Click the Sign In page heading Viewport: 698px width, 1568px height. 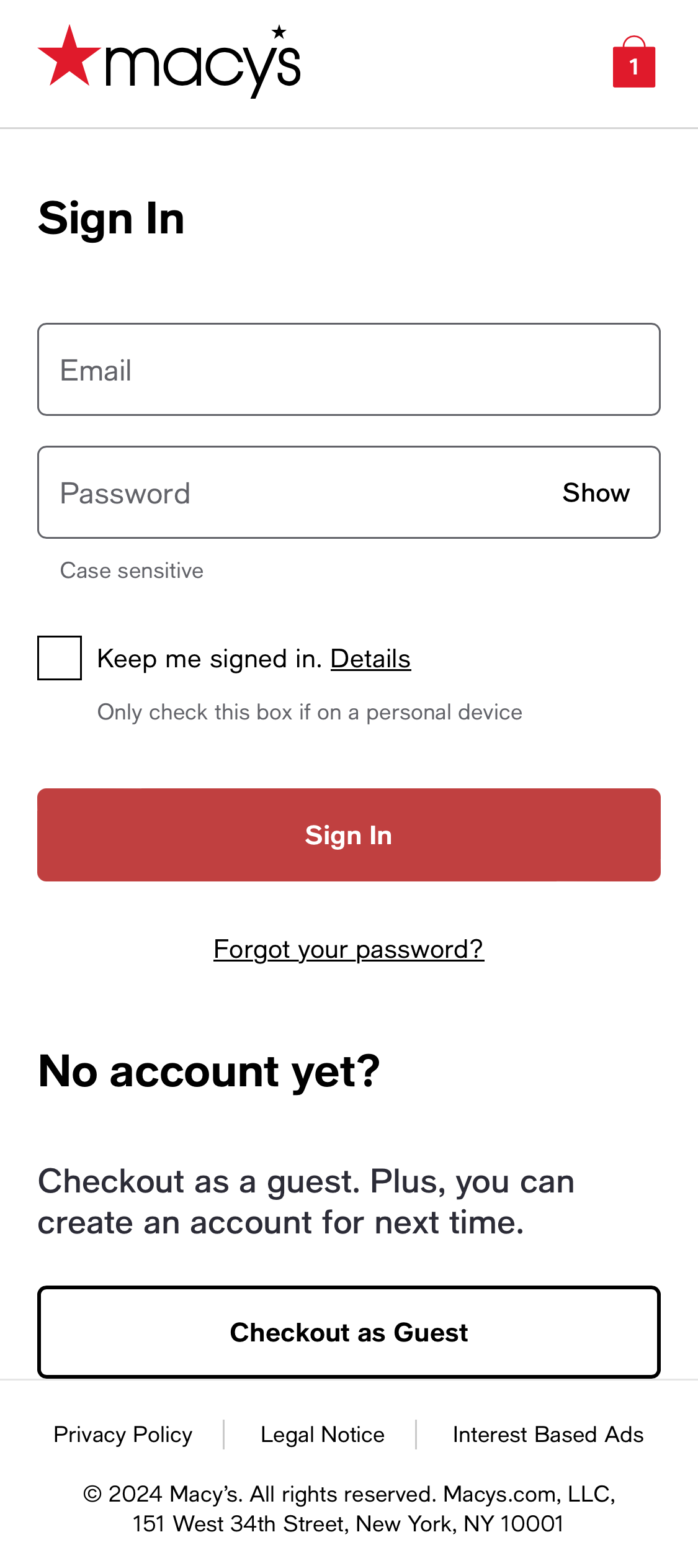pyautogui.click(x=112, y=217)
